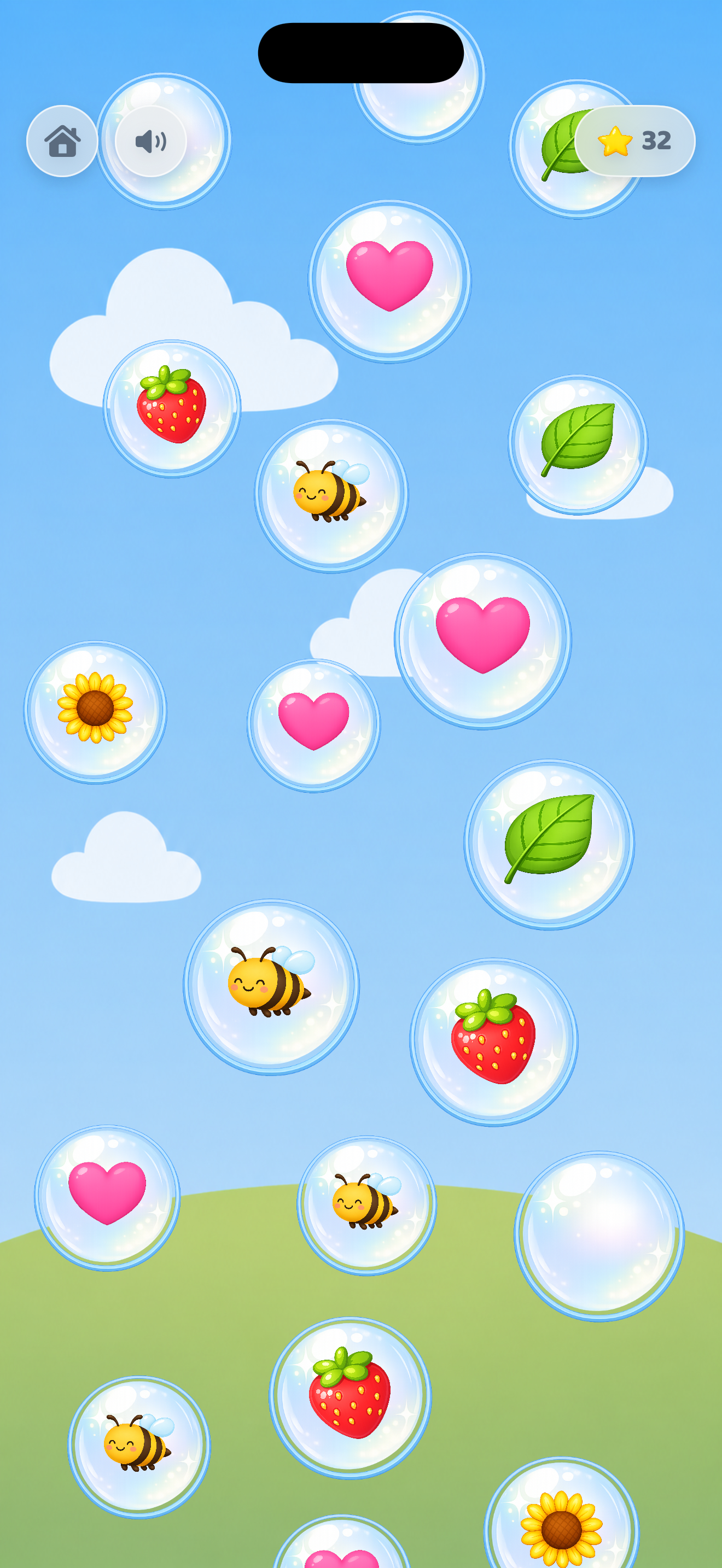Go back to the home menu
Screen dimensions: 722x1568
point(62,141)
